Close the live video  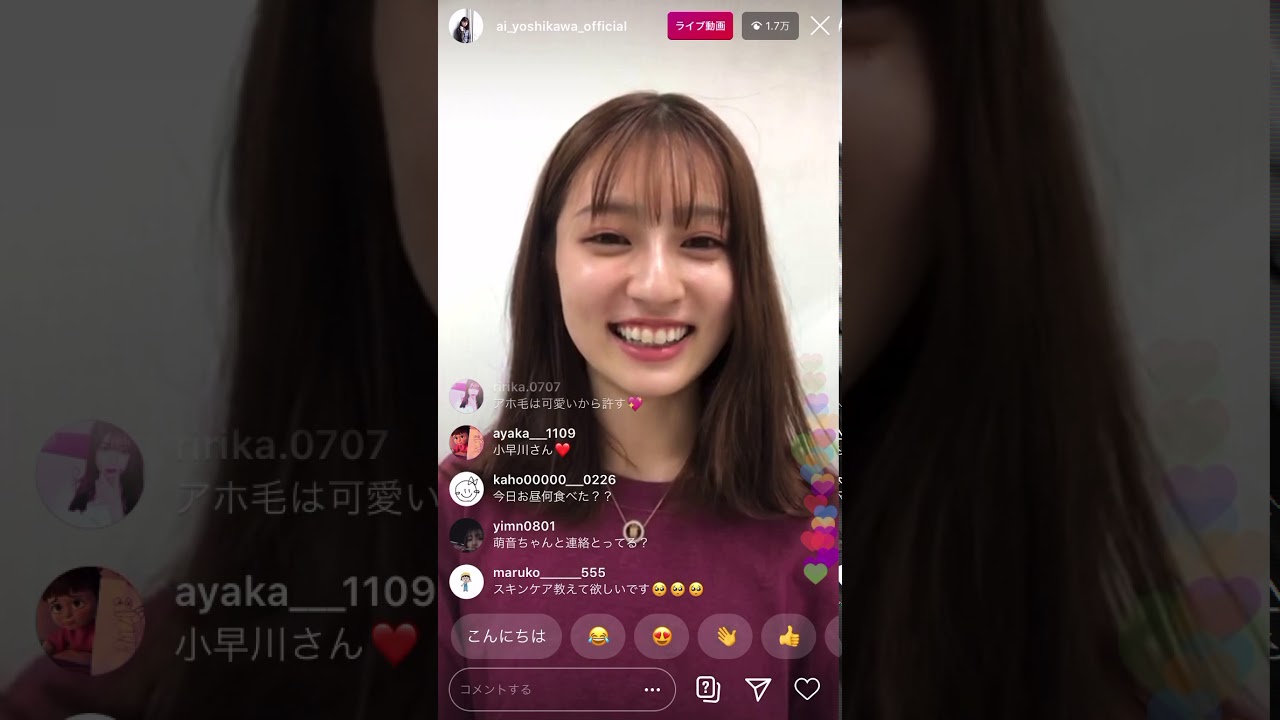(820, 26)
